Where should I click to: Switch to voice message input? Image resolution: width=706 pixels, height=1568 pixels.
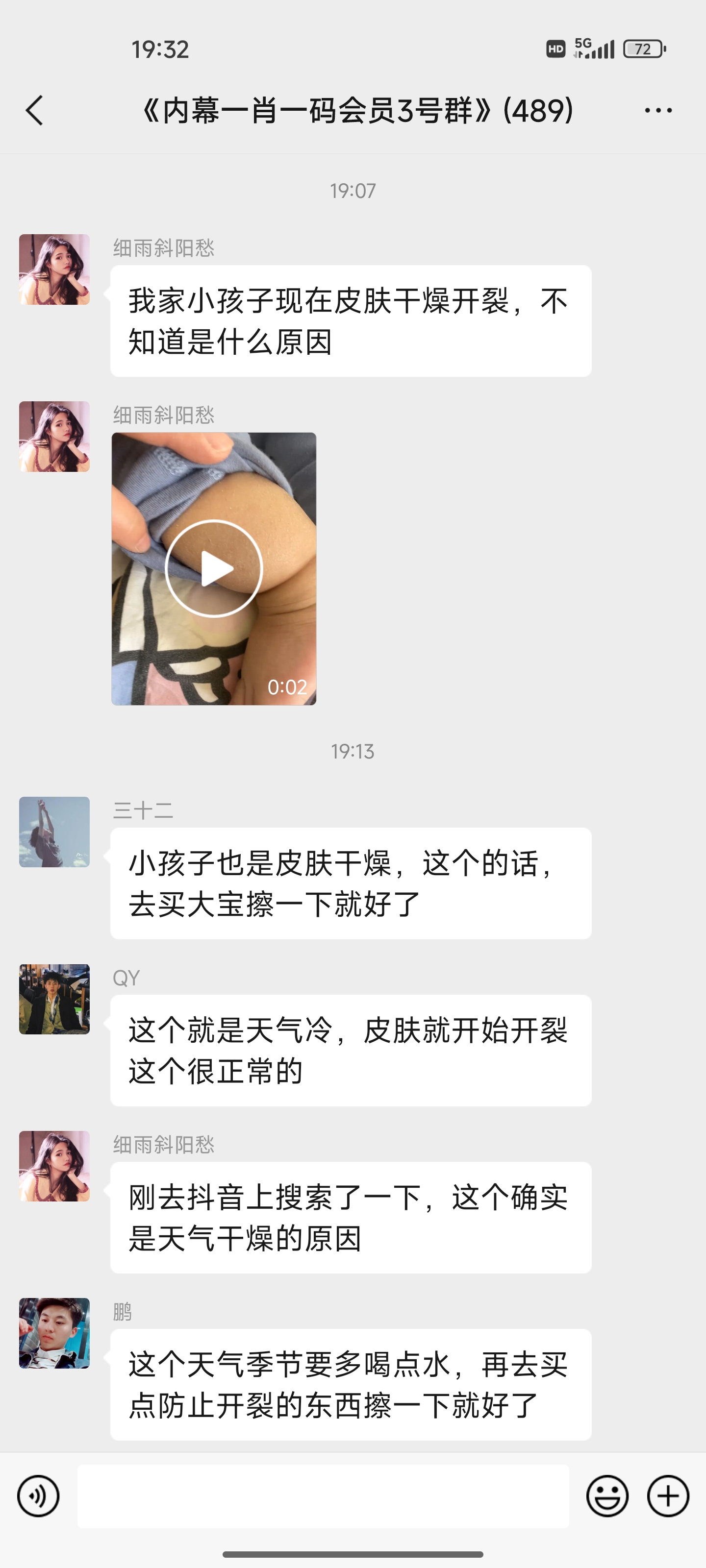point(38,1495)
